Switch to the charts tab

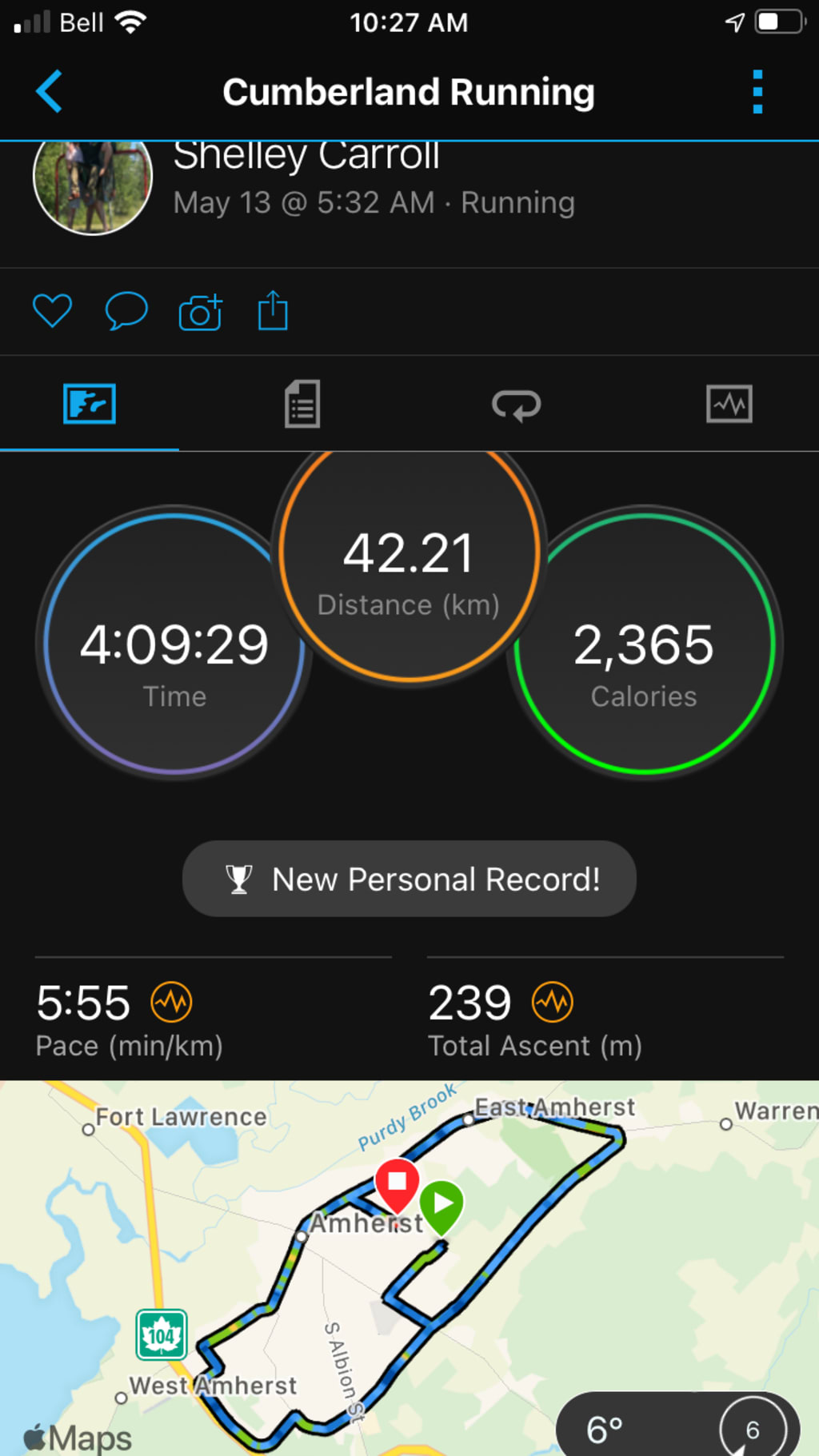pos(729,404)
